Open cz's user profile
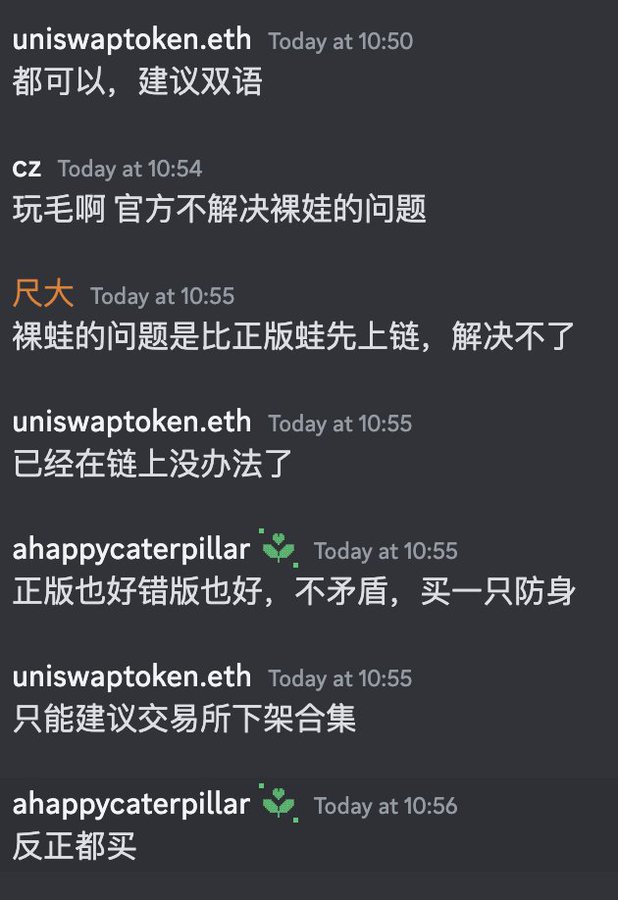618x900 pixels. [26, 168]
